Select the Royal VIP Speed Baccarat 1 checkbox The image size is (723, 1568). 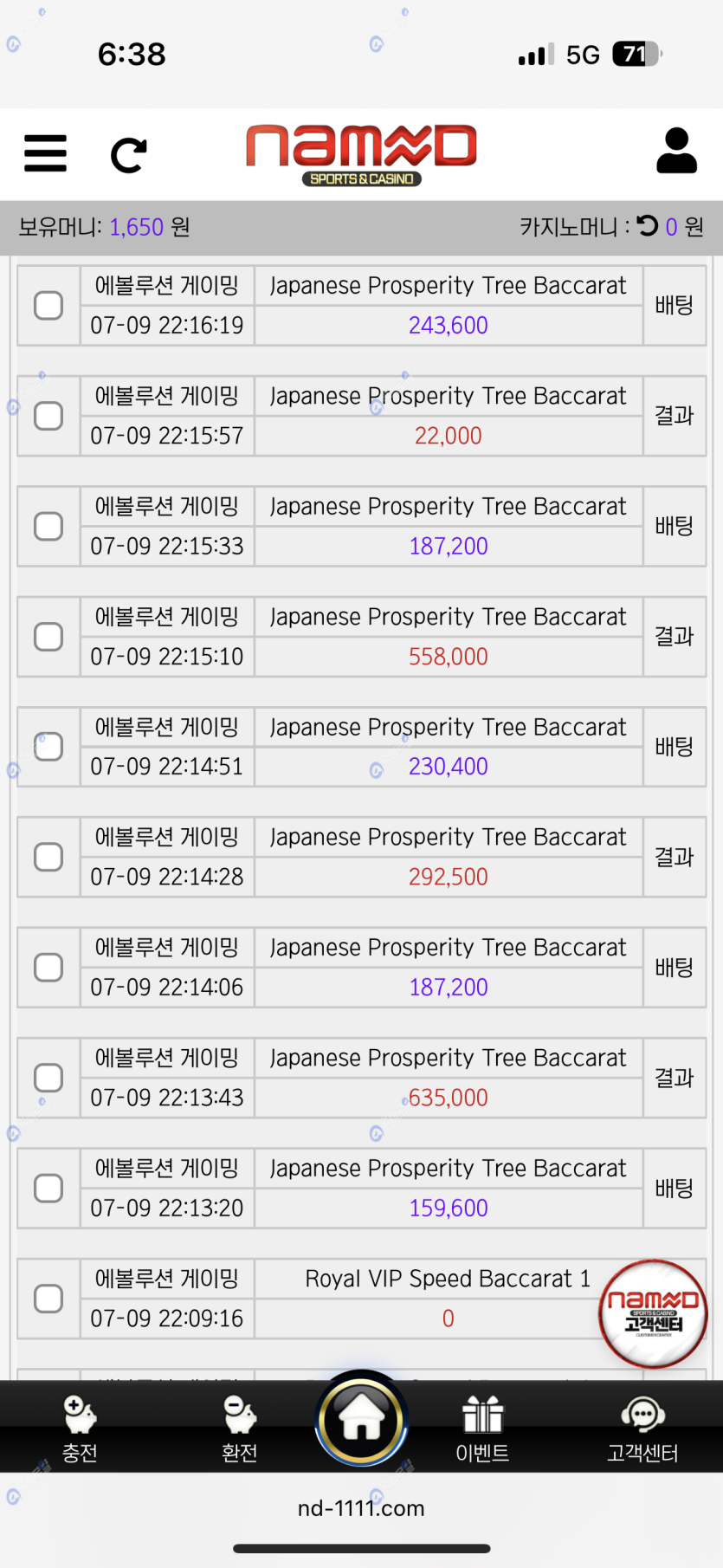[x=48, y=1299]
